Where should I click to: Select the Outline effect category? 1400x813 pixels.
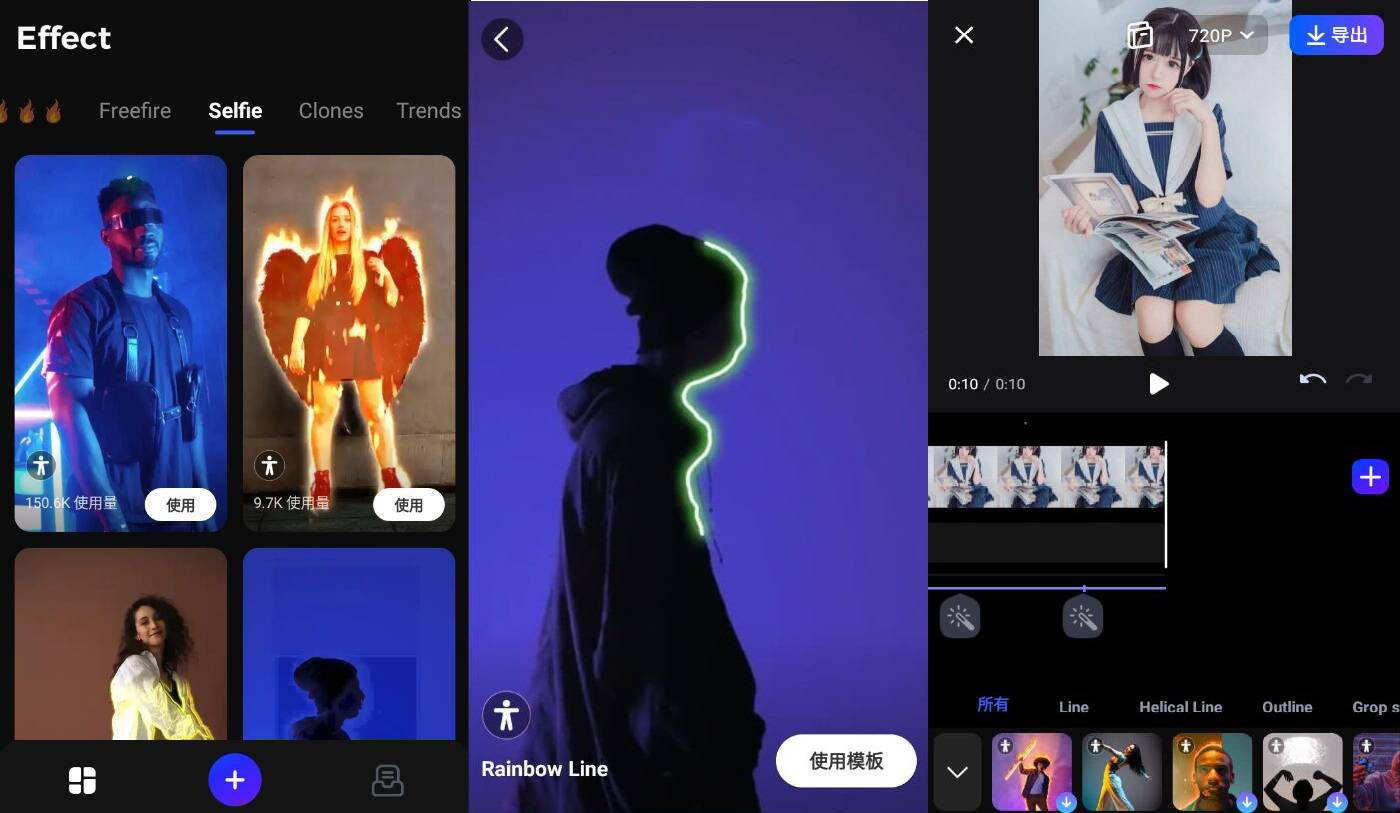coord(1287,707)
